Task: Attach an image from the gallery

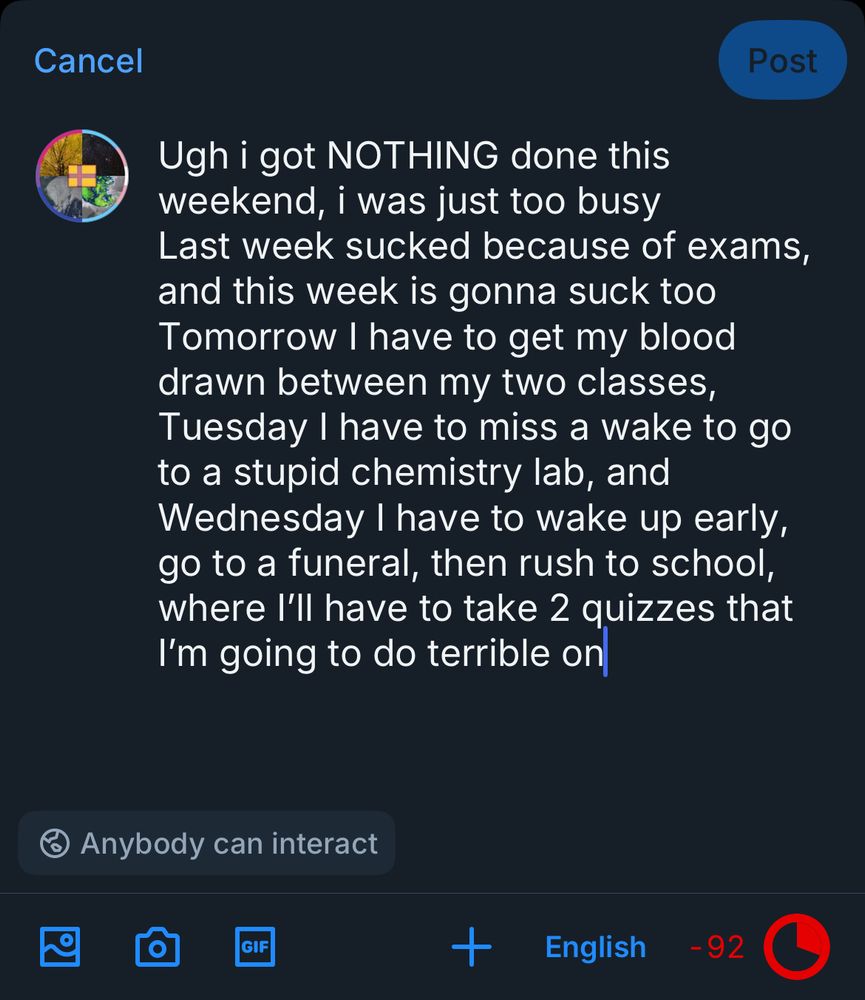Action: (60, 946)
